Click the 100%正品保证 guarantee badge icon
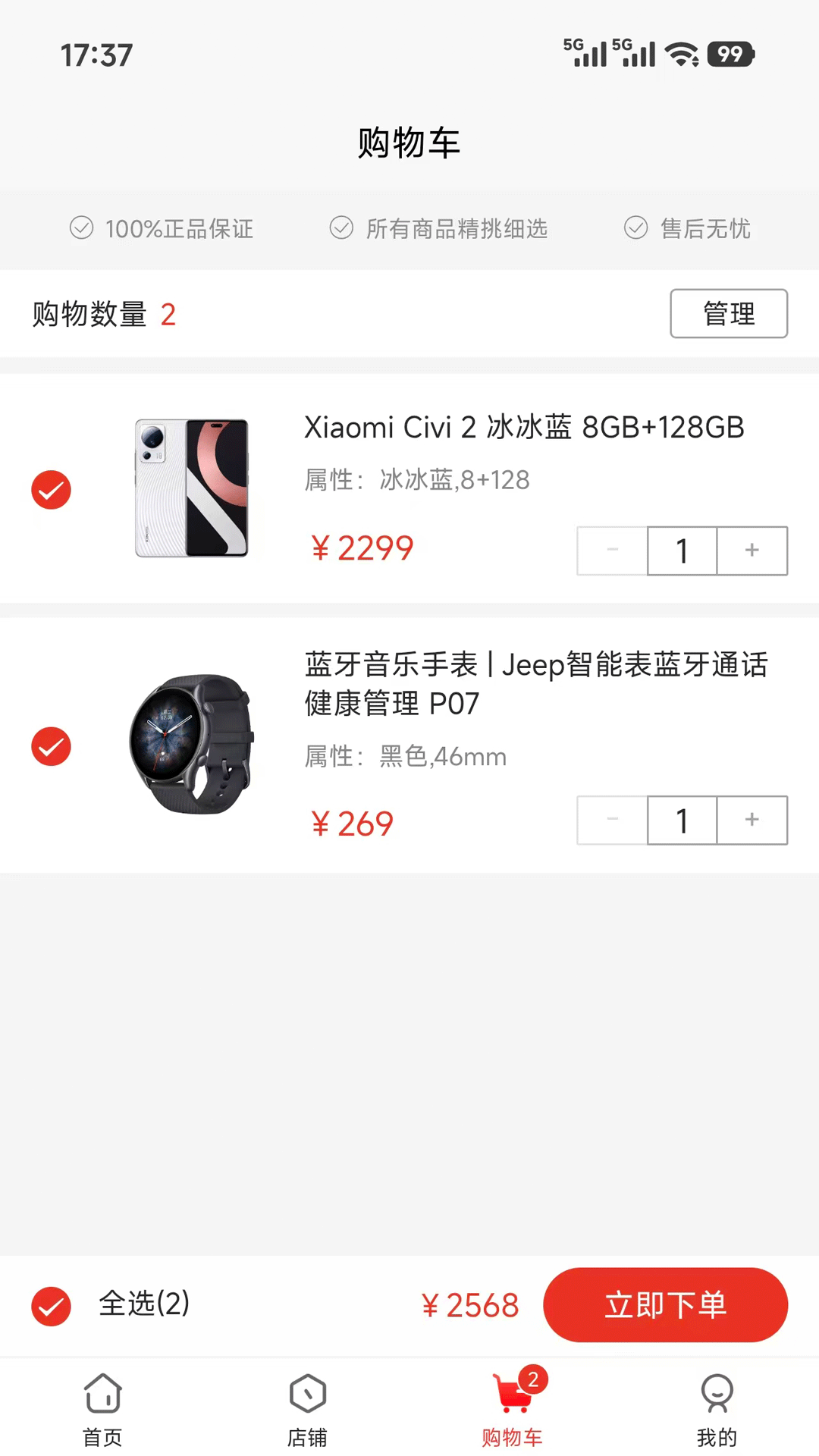Screen dimensions: 819x1456 pos(81,228)
